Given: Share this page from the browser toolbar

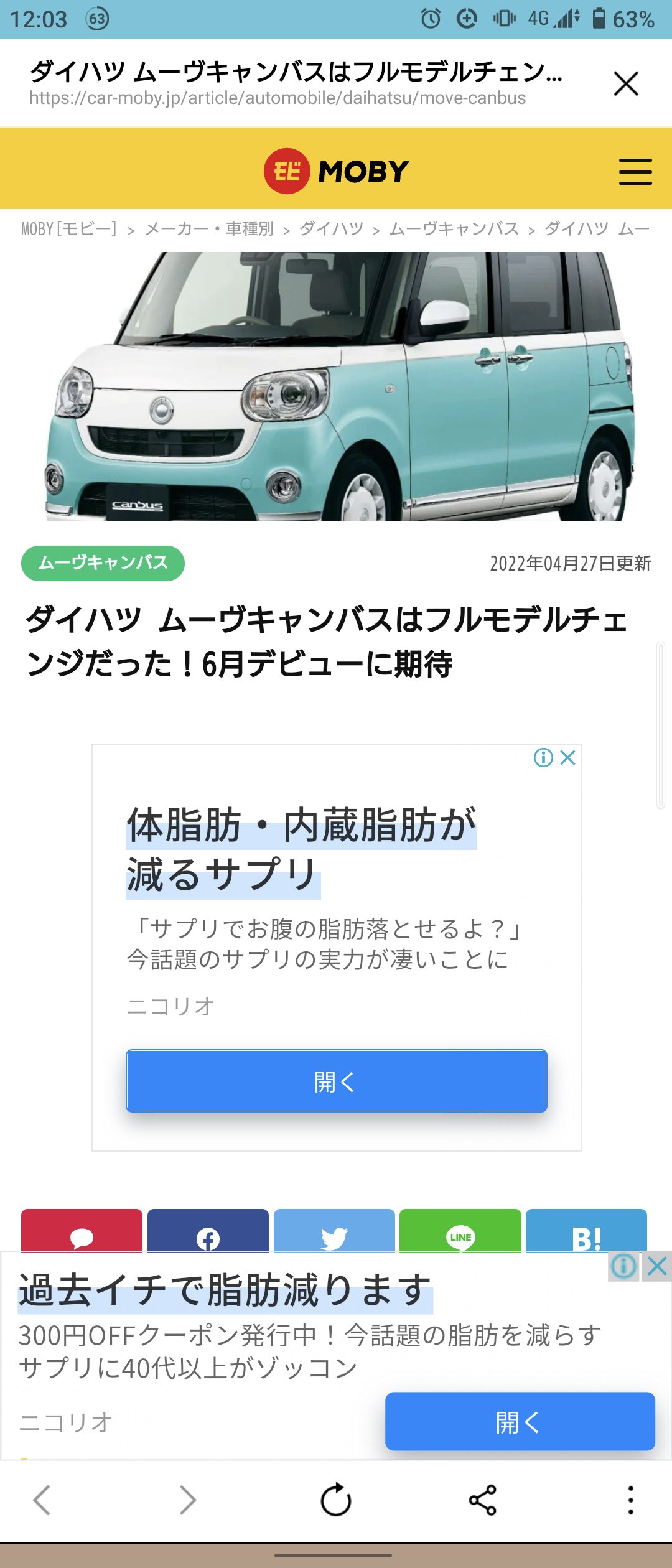Looking at the screenshot, I should 483,1500.
